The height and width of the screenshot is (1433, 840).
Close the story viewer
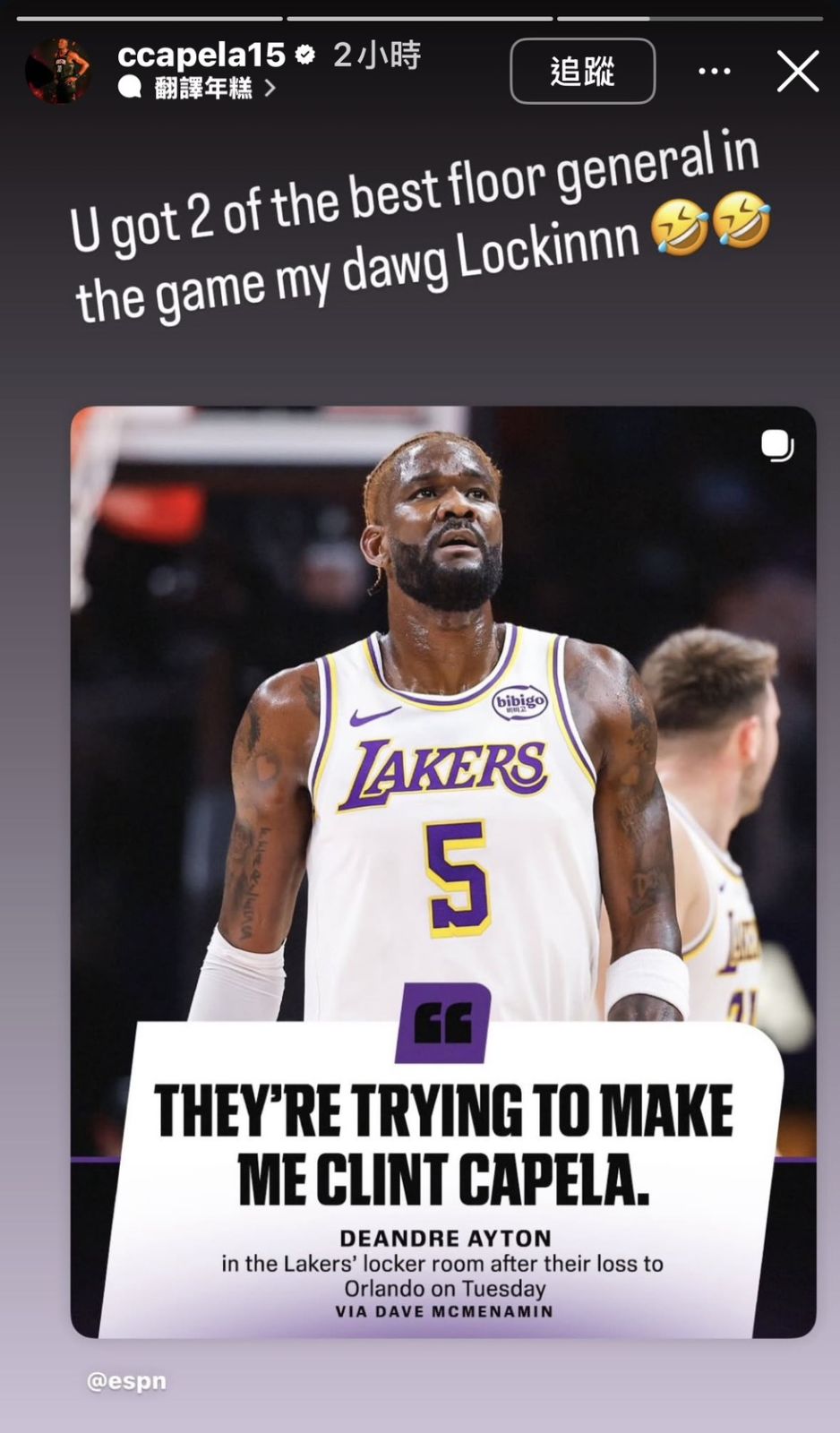pyautogui.click(x=797, y=71)
